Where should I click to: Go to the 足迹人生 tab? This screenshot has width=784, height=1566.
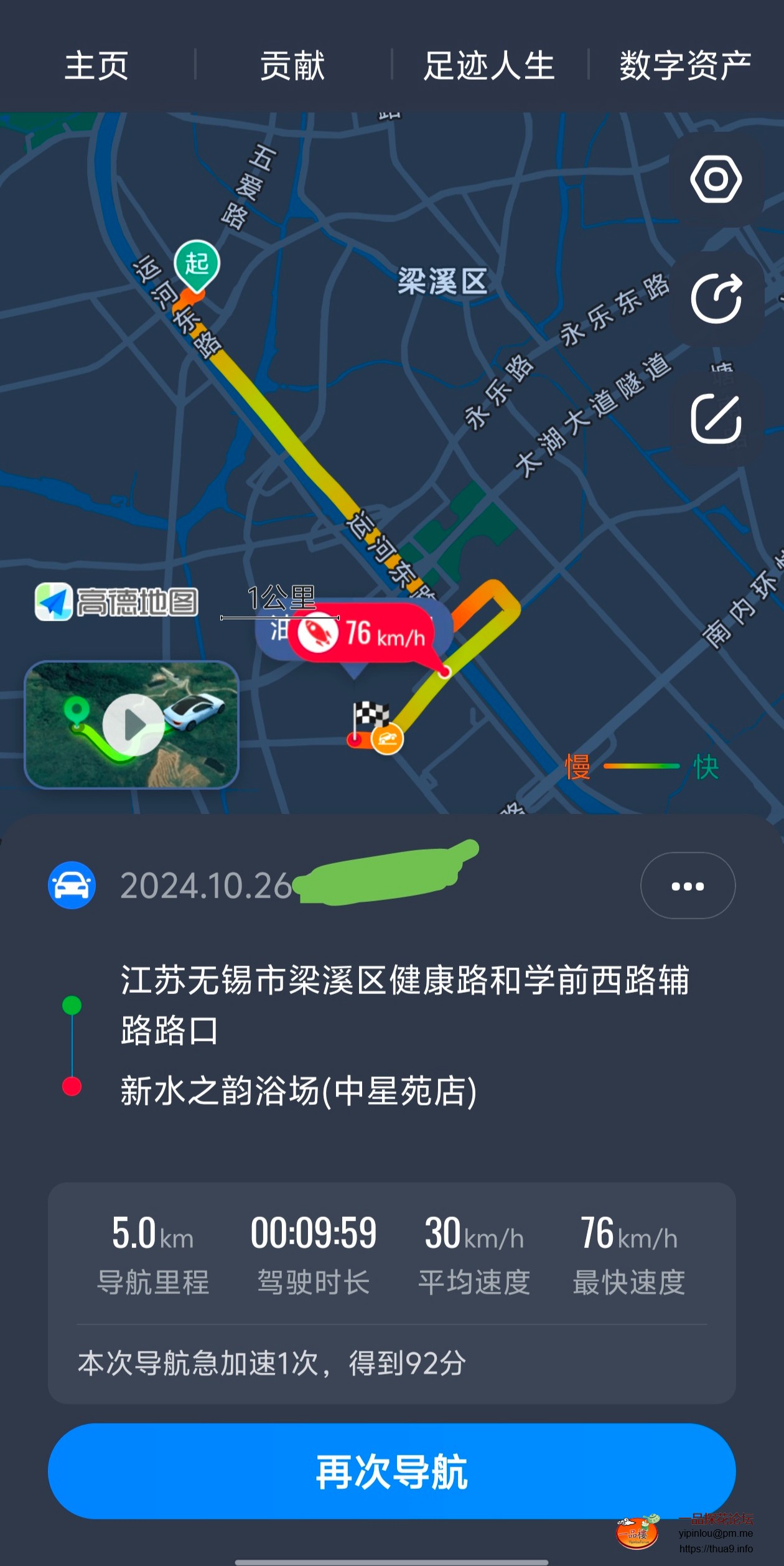[489, 65]
